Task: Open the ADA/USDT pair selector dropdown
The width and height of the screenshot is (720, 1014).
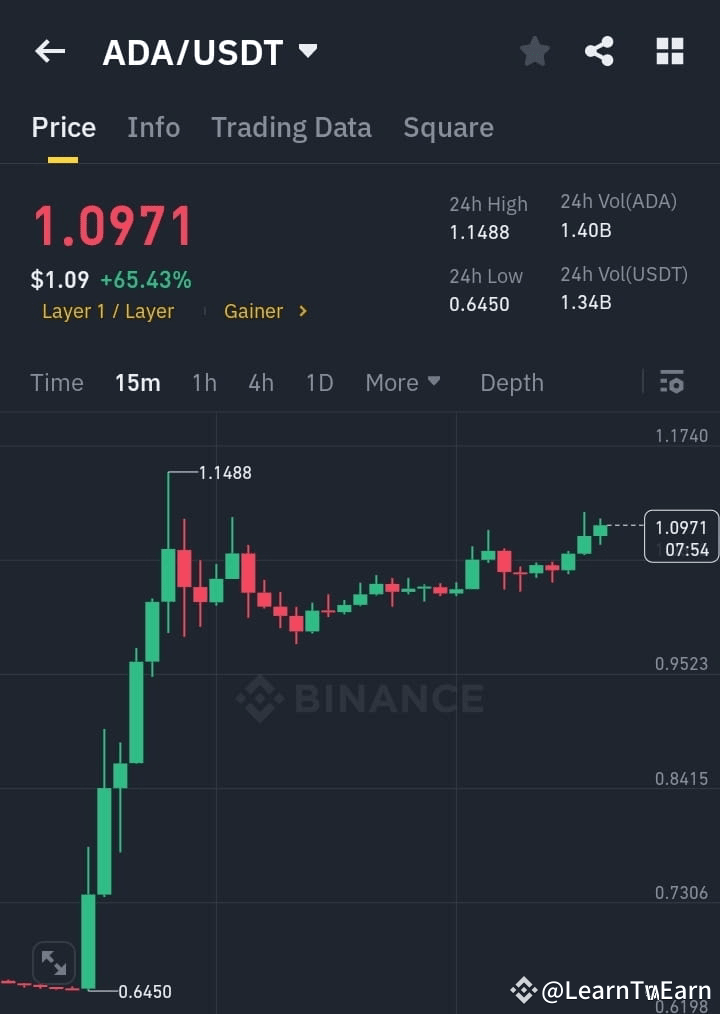Action: (210, 51)
